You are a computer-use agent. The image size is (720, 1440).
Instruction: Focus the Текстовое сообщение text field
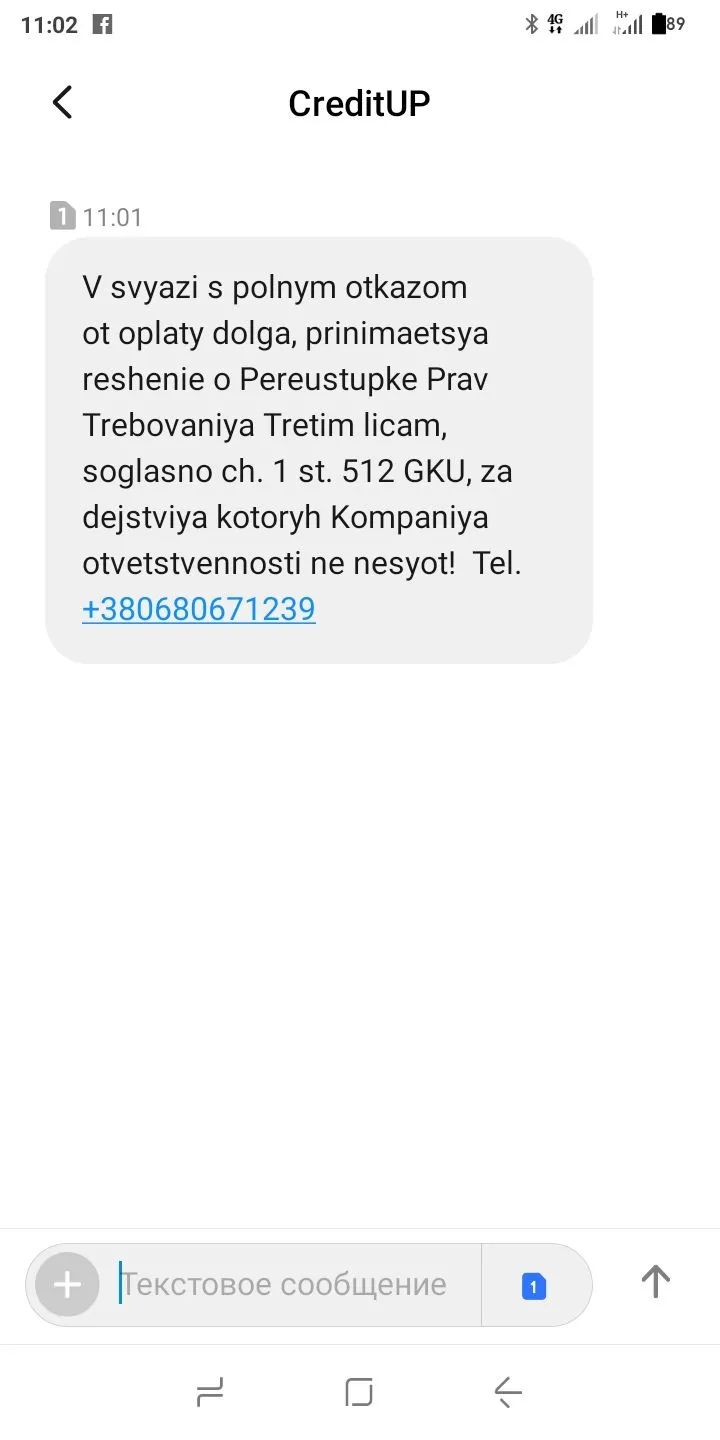[x=290, y=1284]
